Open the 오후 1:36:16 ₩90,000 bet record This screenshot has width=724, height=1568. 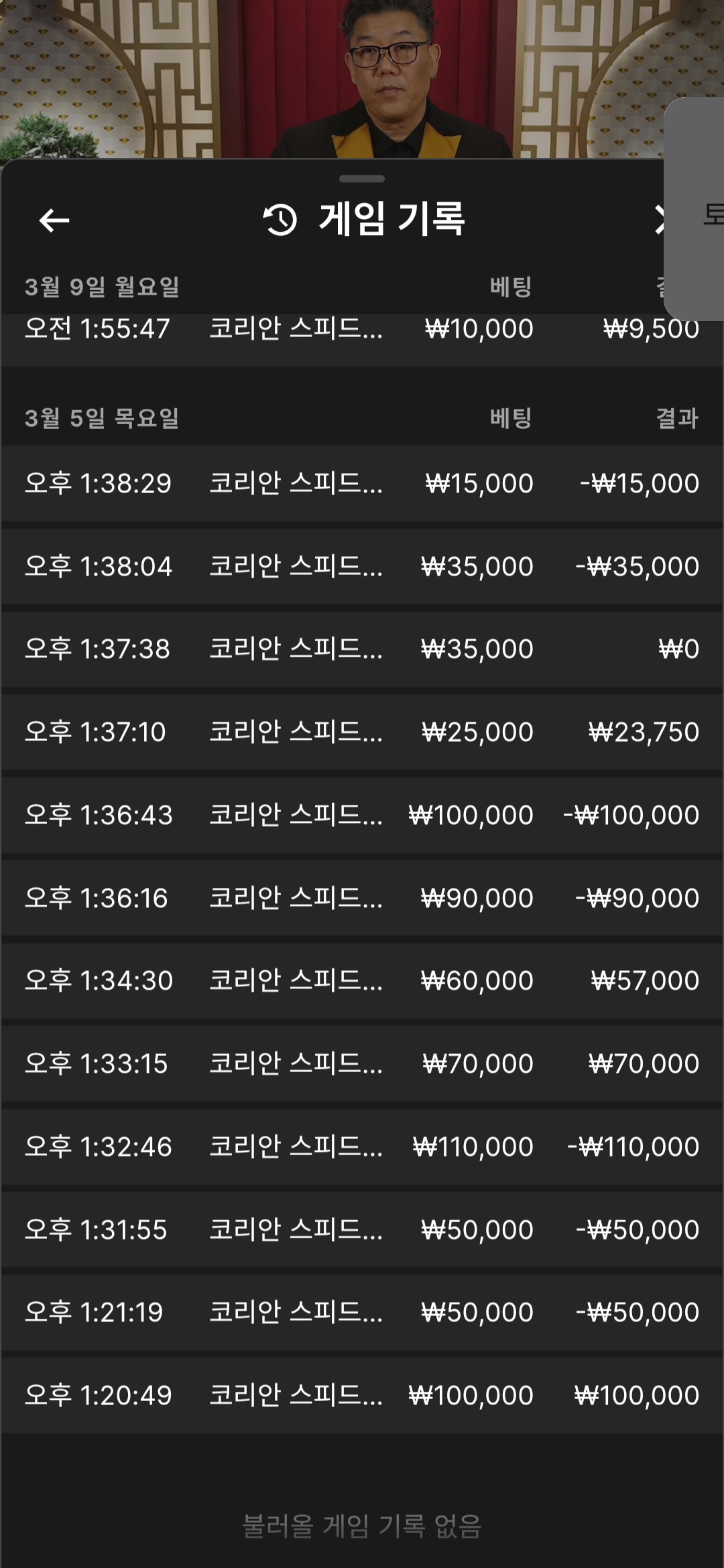coord(362,898)
